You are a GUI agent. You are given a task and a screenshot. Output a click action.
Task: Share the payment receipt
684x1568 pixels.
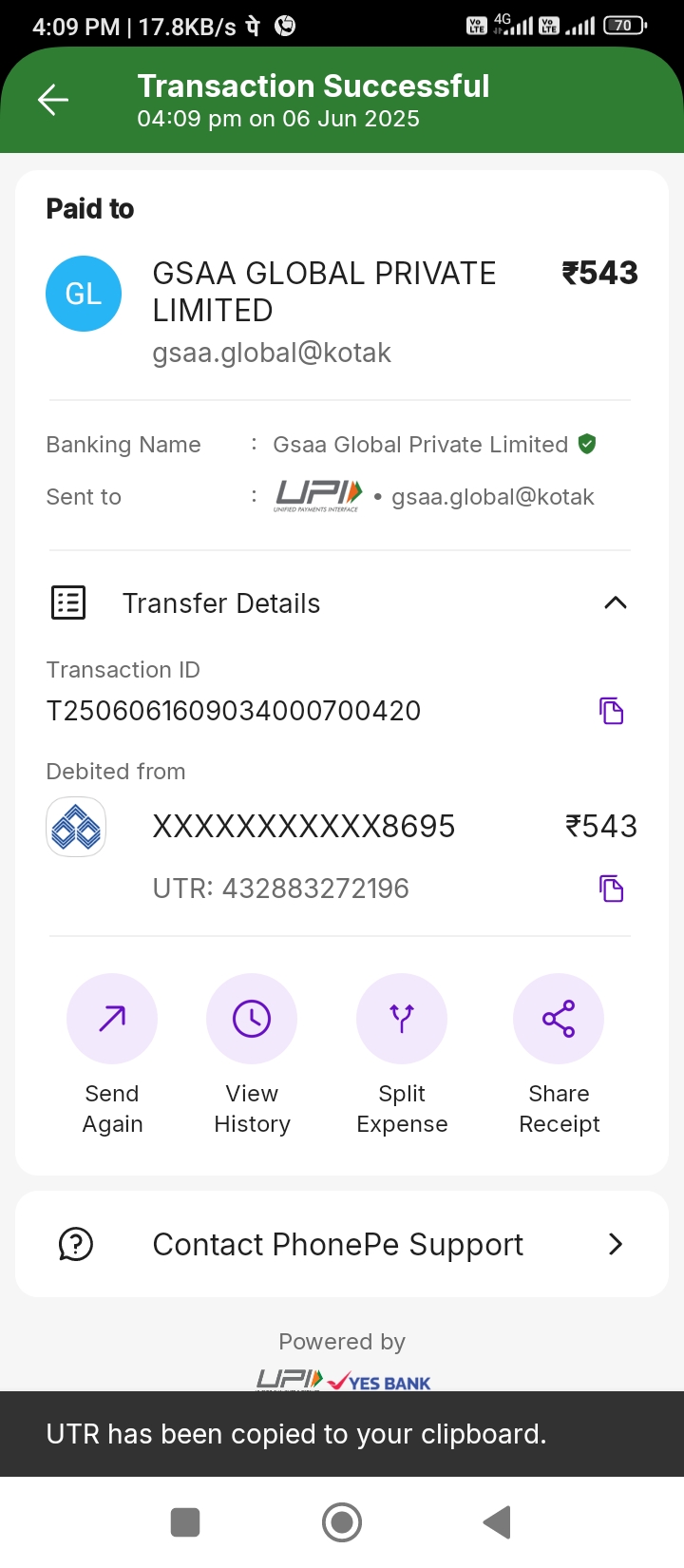pos(559,1019)
